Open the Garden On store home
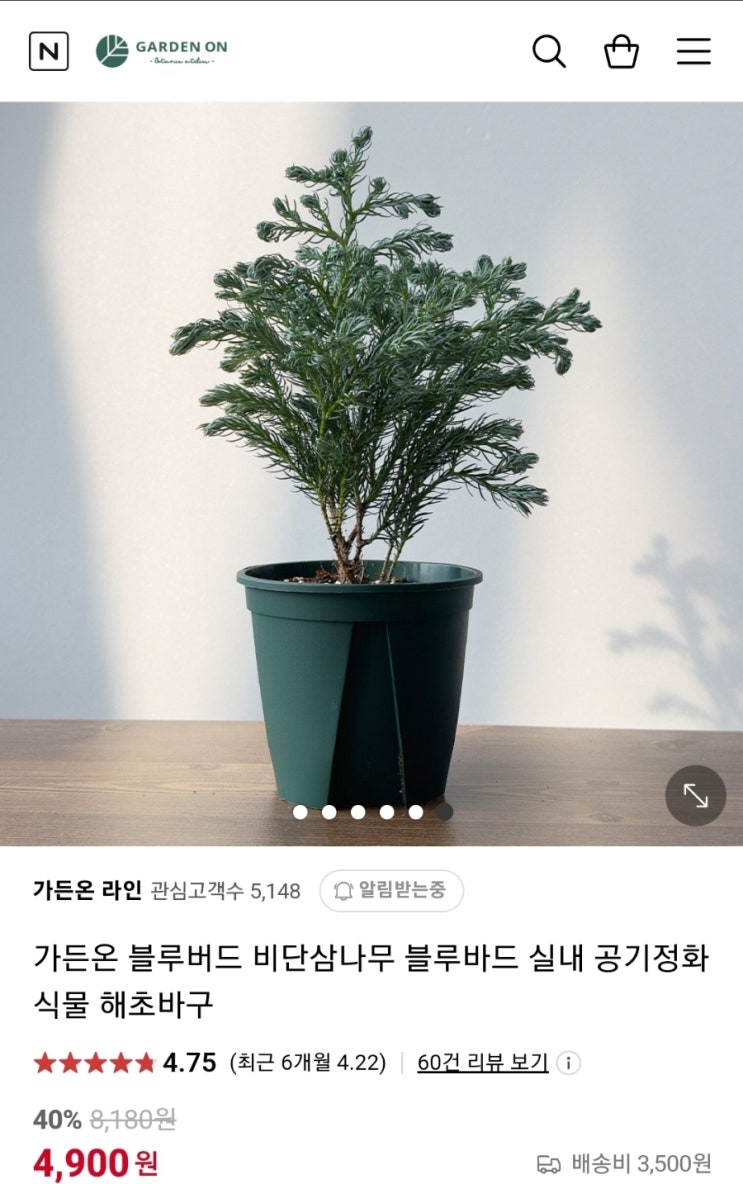743x1184 pixels. (162, 51)
